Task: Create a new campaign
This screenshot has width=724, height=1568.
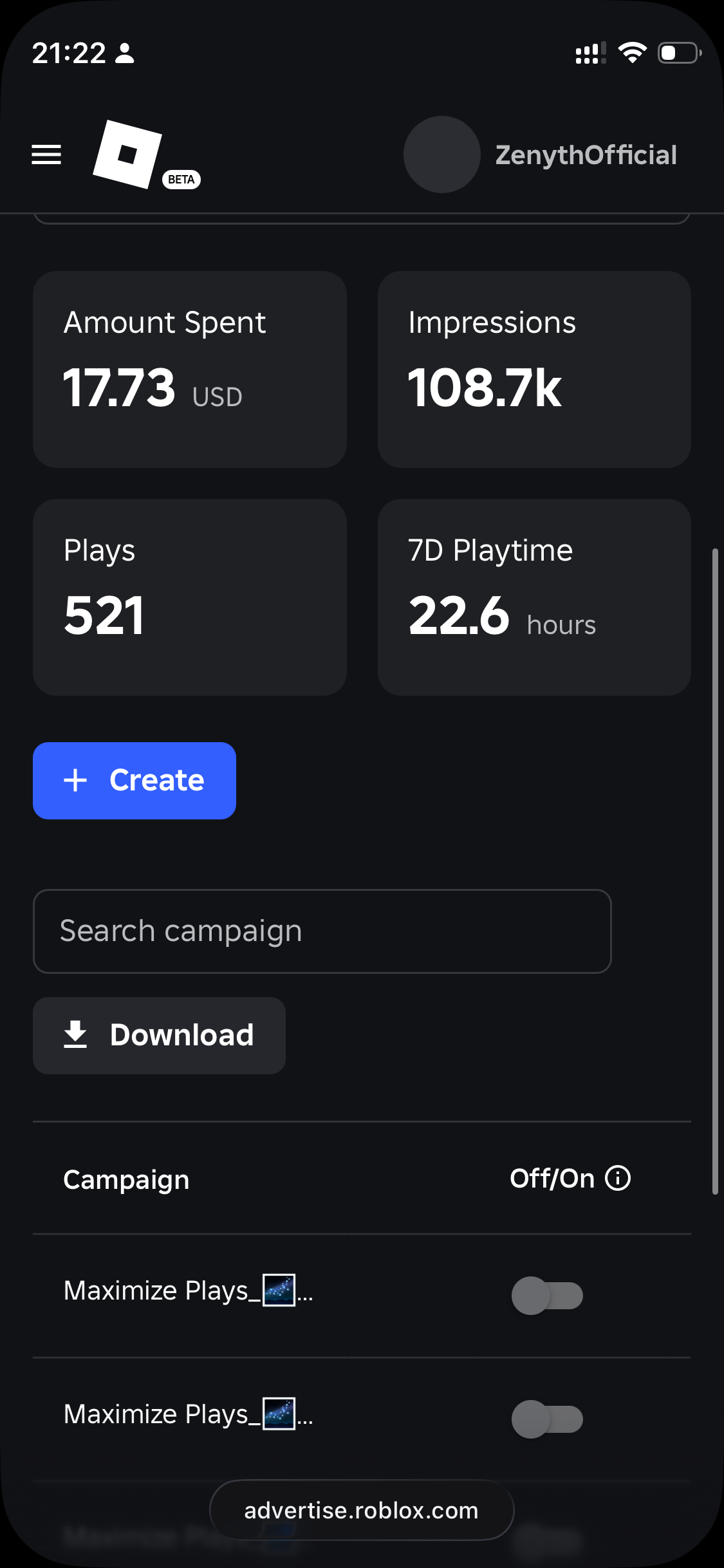Action: (x=135, y=781)
